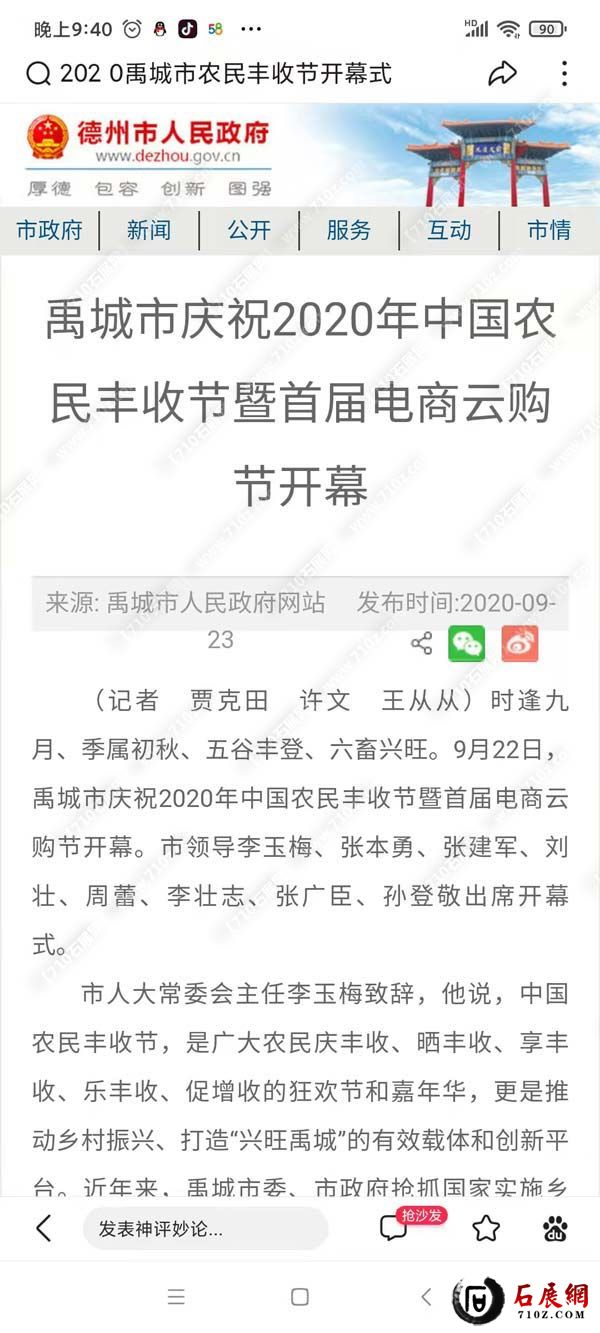This screenshot has width=600, height=1333.
Task: Open comments with the 抢沙发 bubble
Action: [x=396, y=1227]
